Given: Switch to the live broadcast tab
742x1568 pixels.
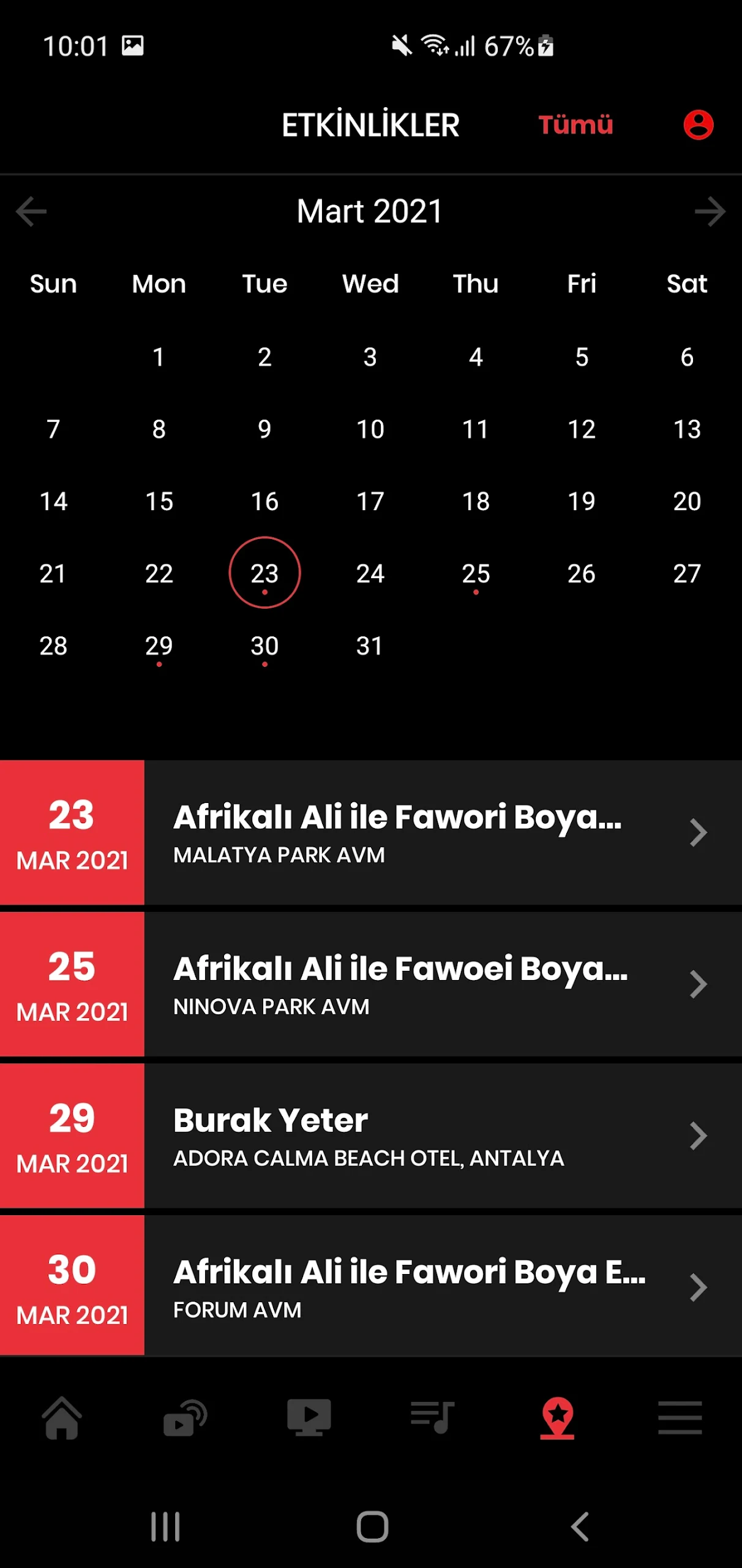Looking at the screenshot, I should [185, 1417].
